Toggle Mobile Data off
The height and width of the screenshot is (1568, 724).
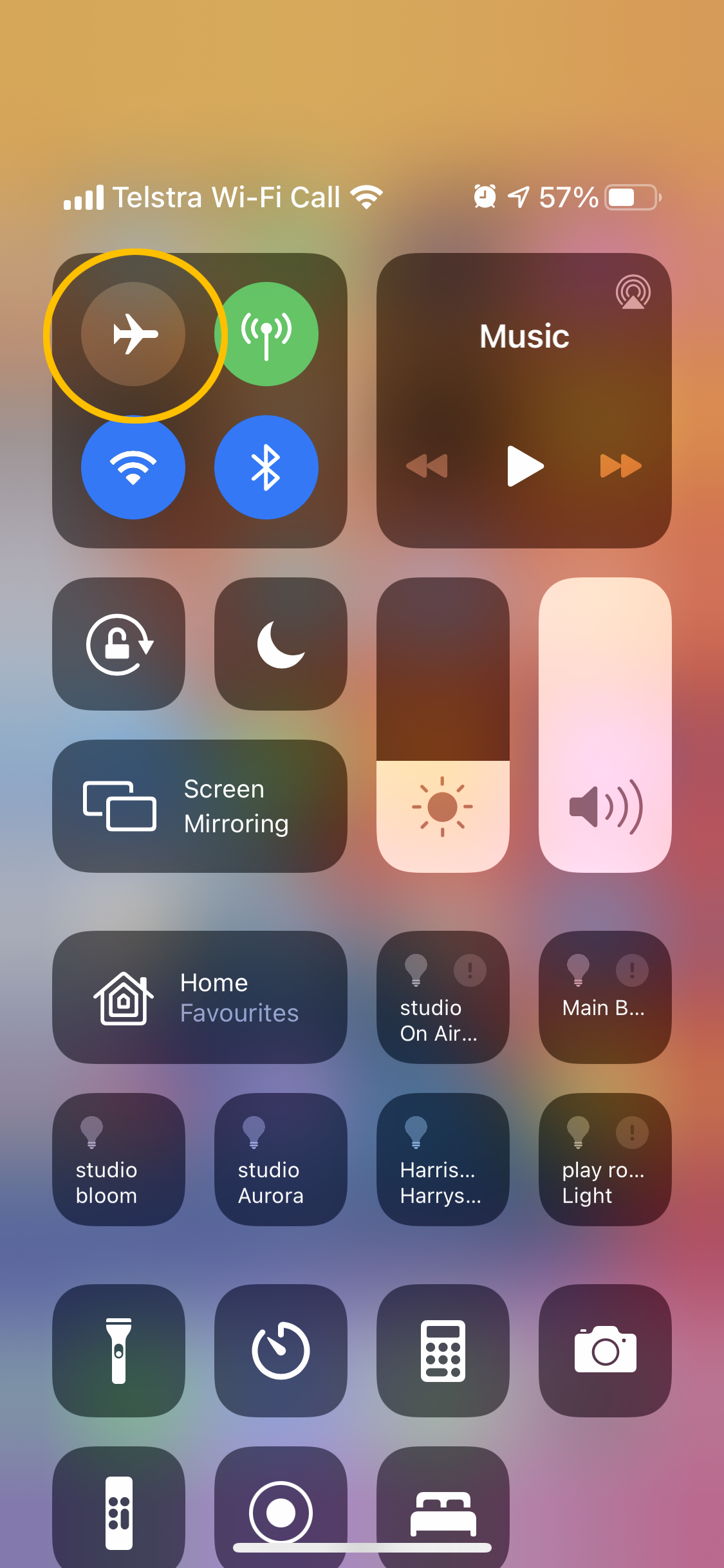click(x=267, y=333)
